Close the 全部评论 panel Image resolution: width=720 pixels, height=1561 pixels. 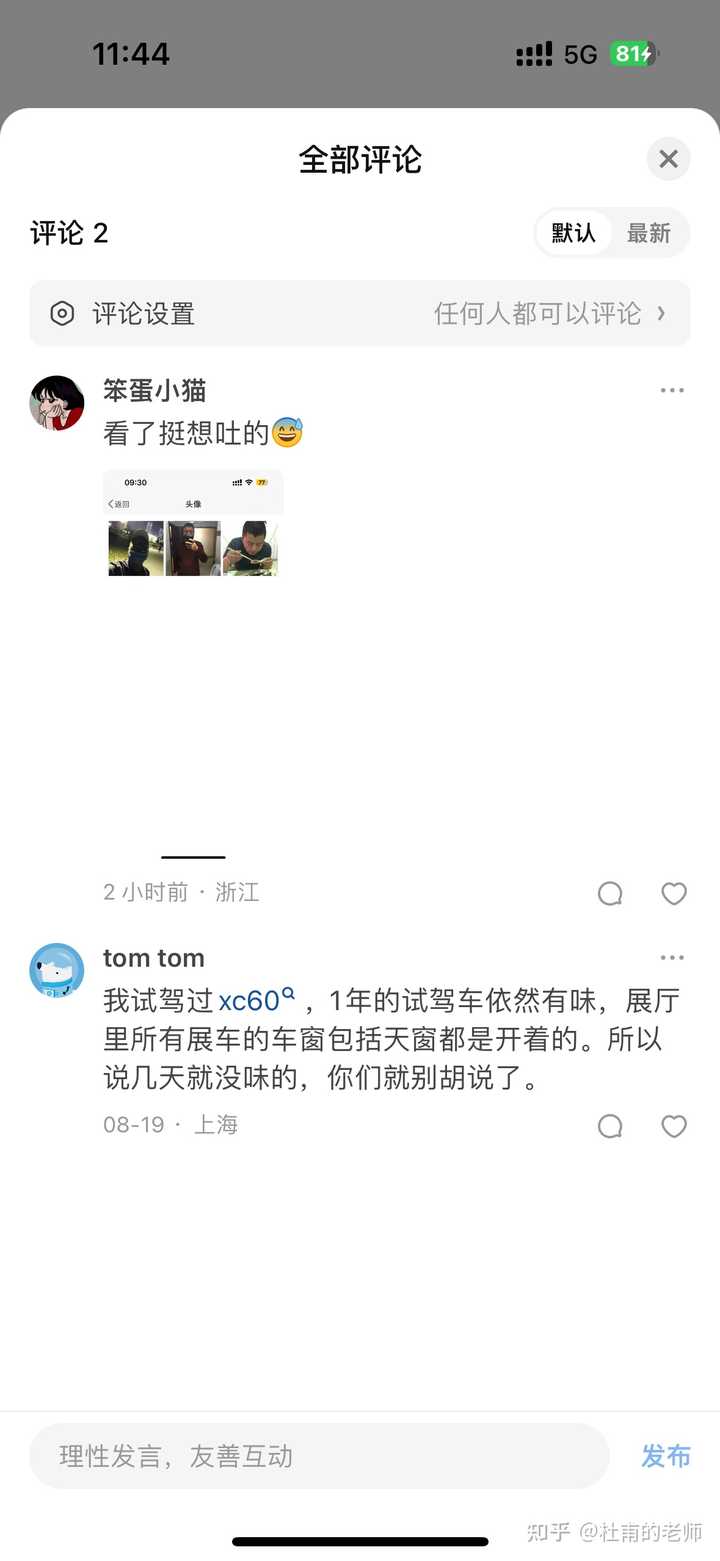668,159
